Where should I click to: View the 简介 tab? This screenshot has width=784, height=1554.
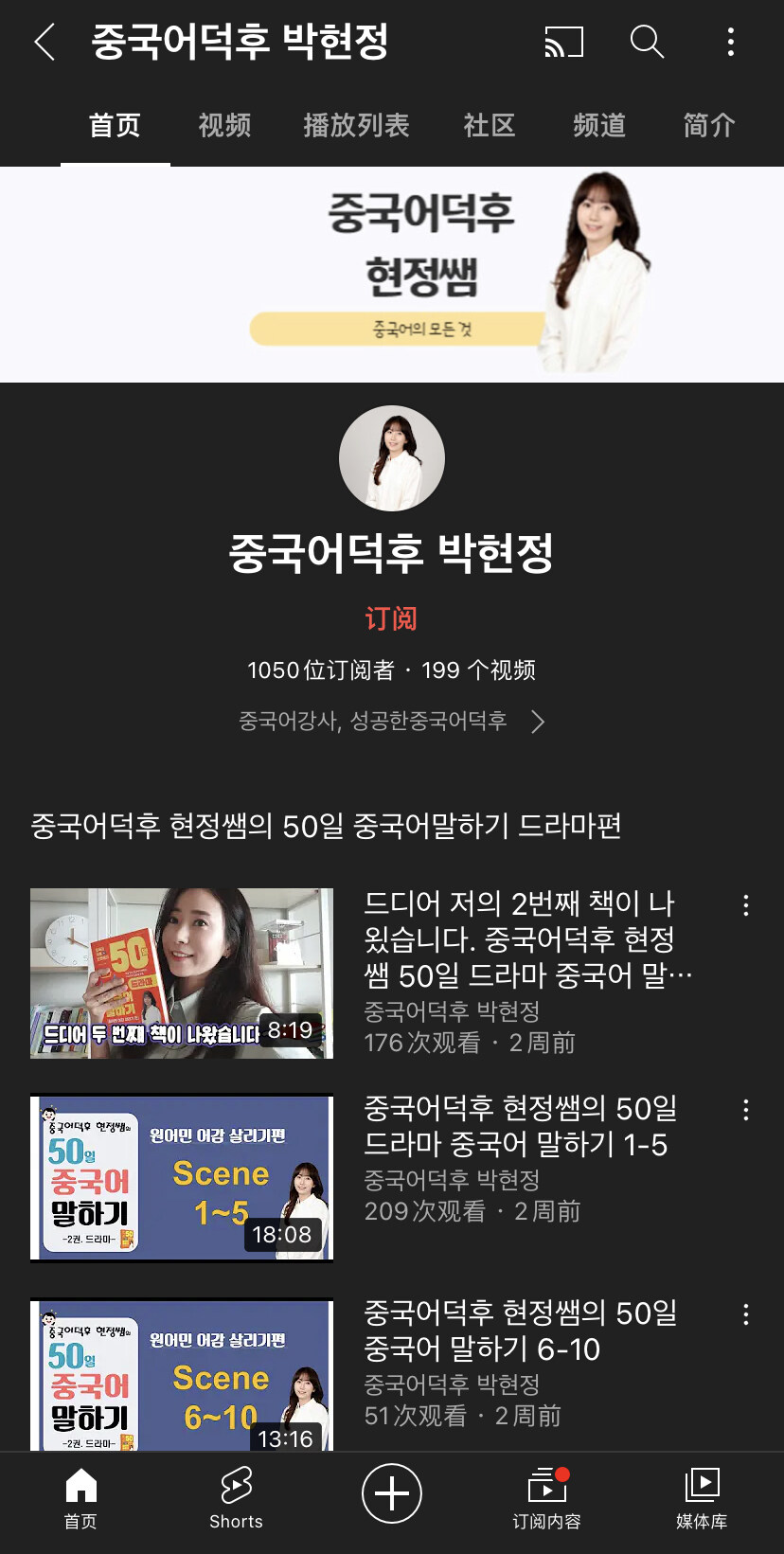(709, 125)
